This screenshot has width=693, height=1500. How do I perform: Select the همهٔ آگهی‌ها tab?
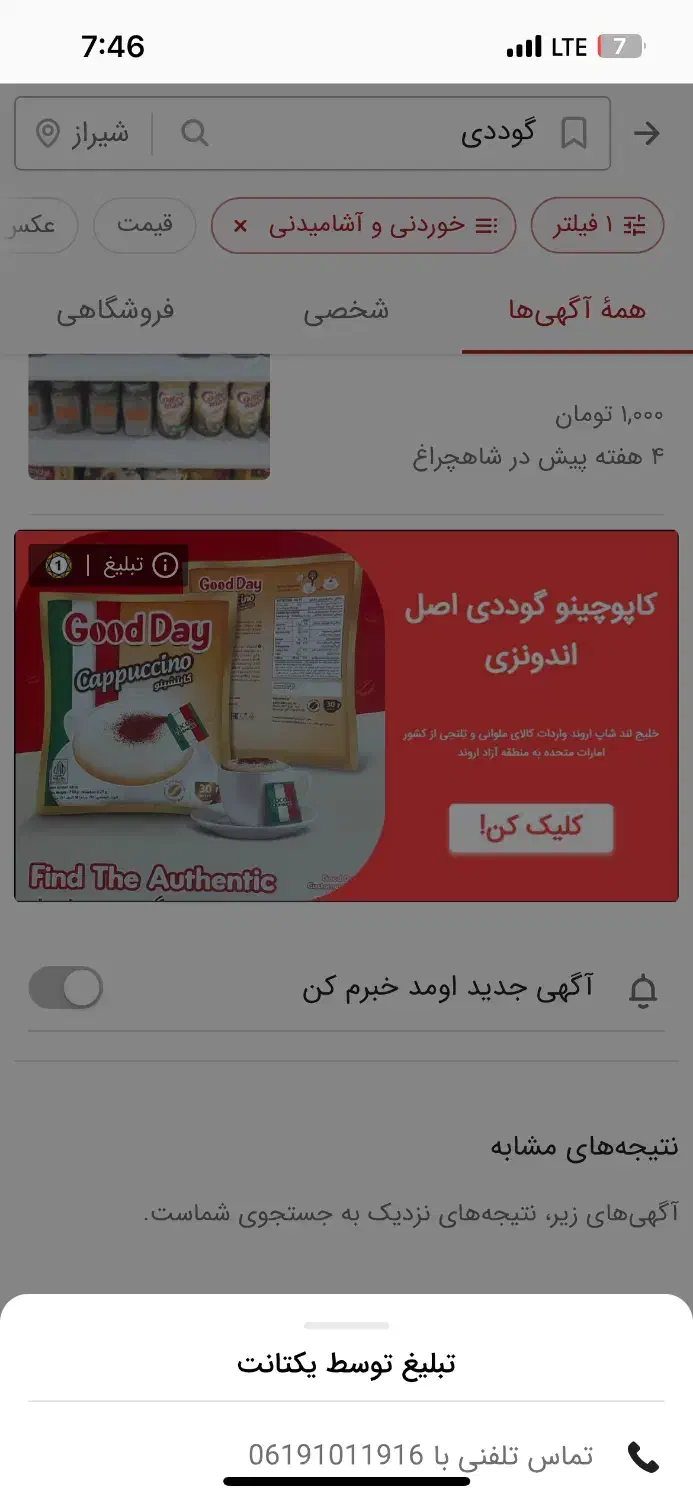coord(577,311)
